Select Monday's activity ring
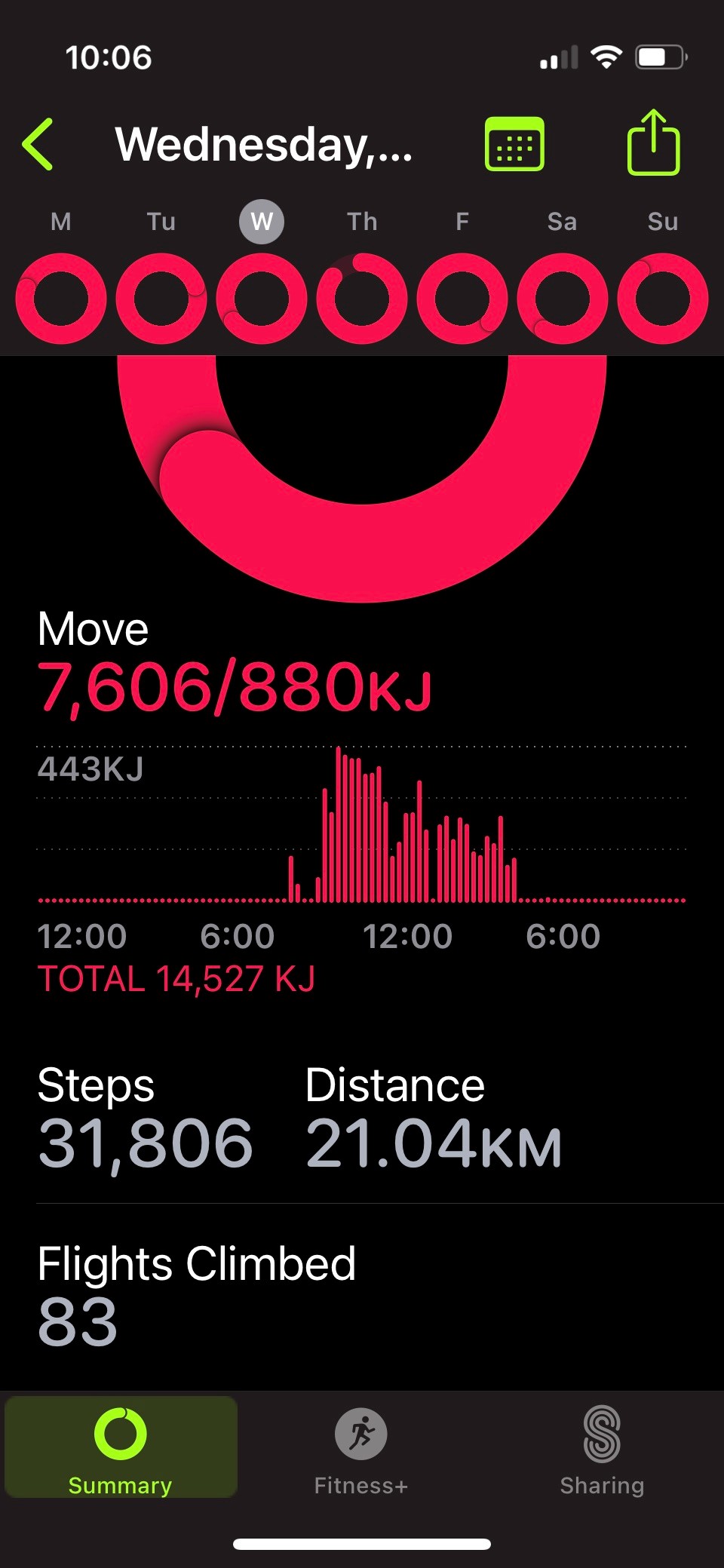 point(61,299)
